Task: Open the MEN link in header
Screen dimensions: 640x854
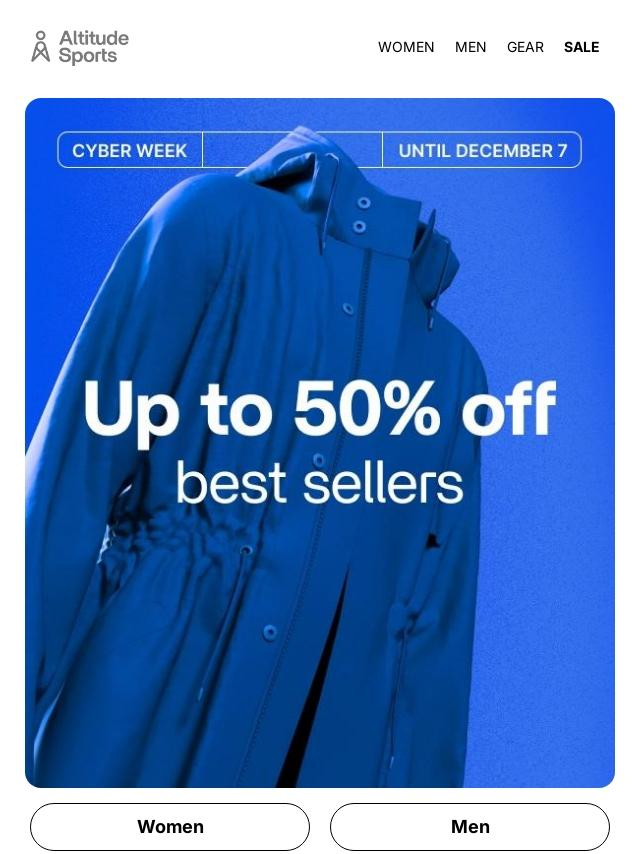Action: point(470,47)
